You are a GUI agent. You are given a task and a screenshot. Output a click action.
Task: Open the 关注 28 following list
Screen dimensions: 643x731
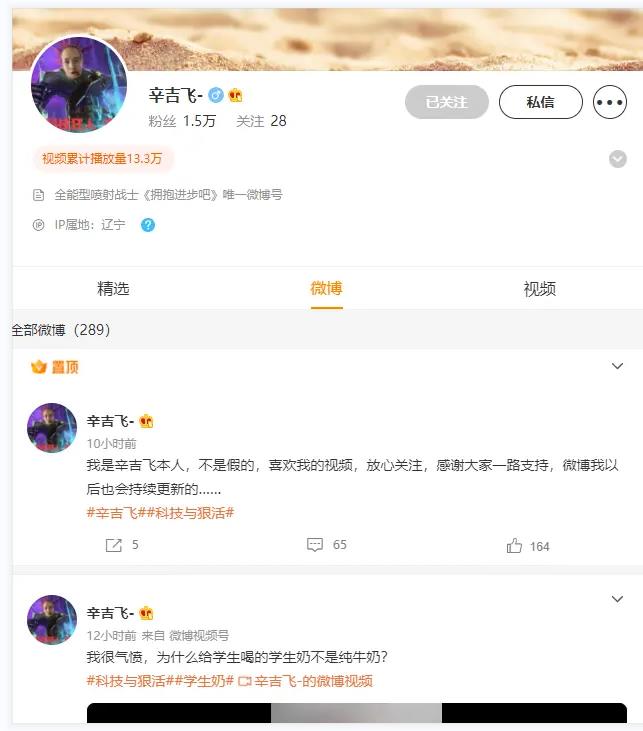pos(261,121)
